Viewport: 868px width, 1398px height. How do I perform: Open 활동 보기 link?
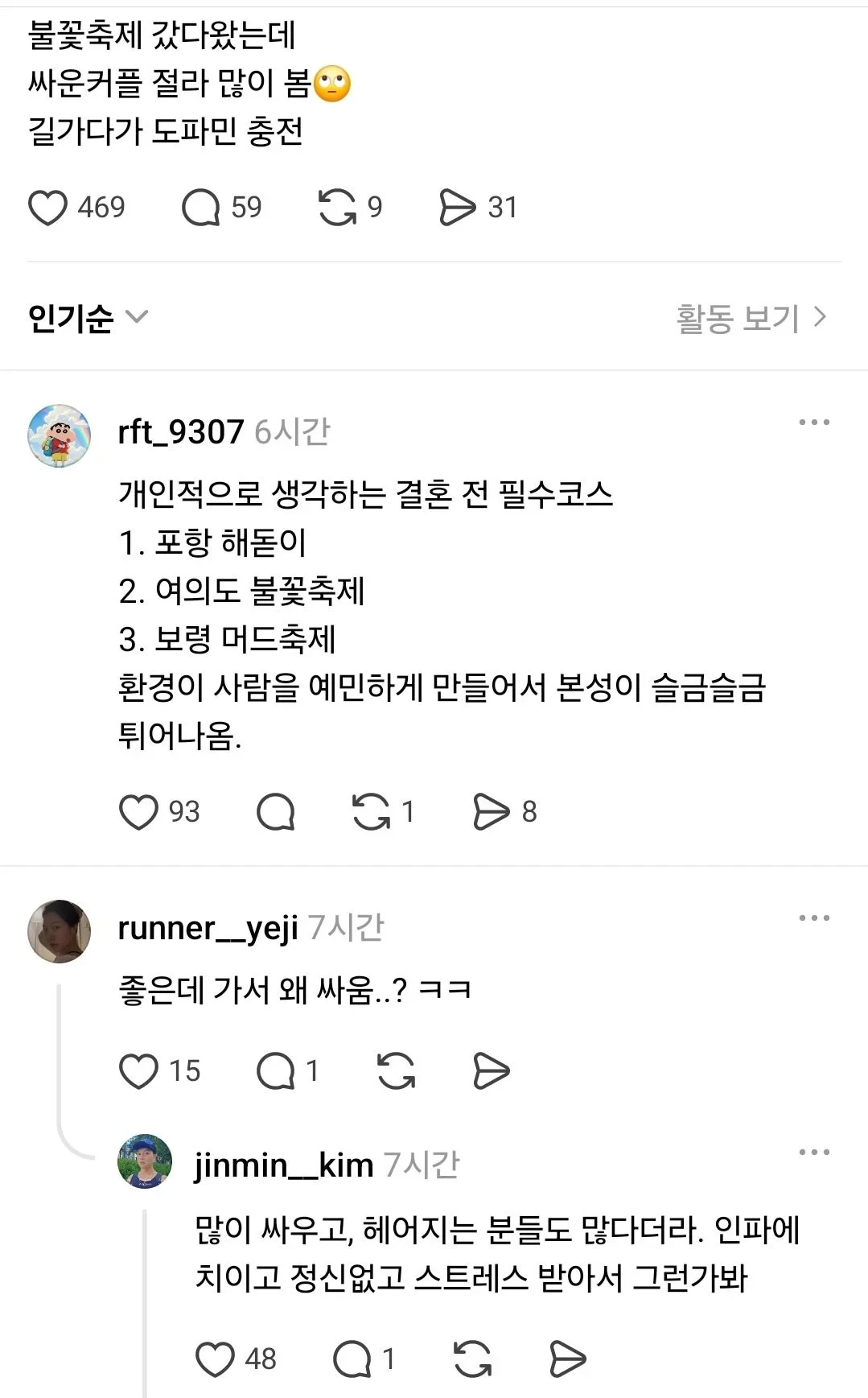click(751, 318)
